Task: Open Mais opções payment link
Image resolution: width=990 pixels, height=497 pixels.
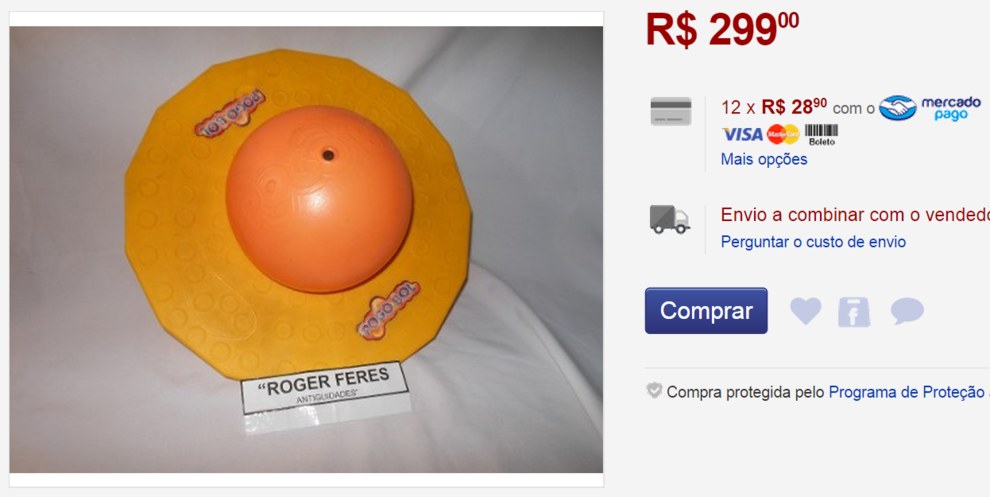Action: tap(764, 159)
